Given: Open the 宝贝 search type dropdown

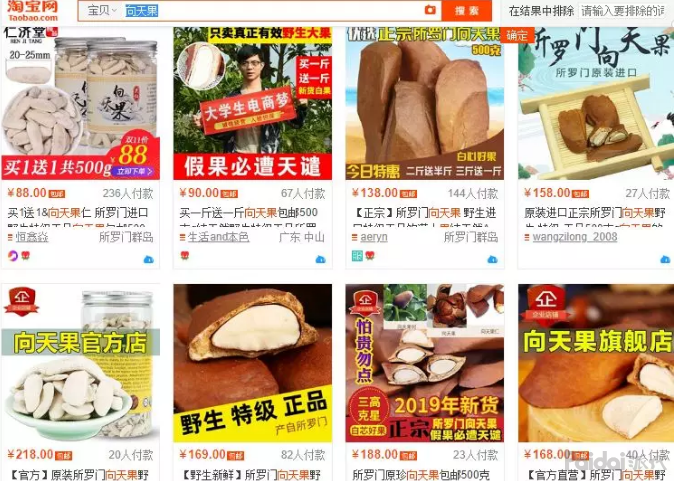Looking at the screenshot, I should tap(100, 10).
